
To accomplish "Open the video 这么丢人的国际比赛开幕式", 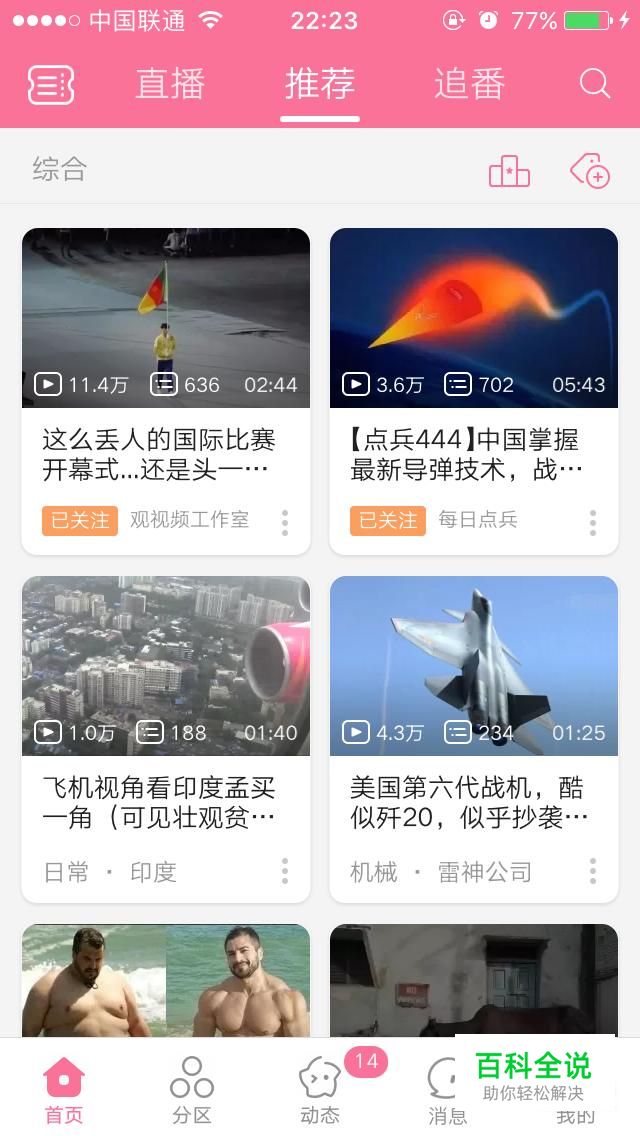I will pos(166,318).
